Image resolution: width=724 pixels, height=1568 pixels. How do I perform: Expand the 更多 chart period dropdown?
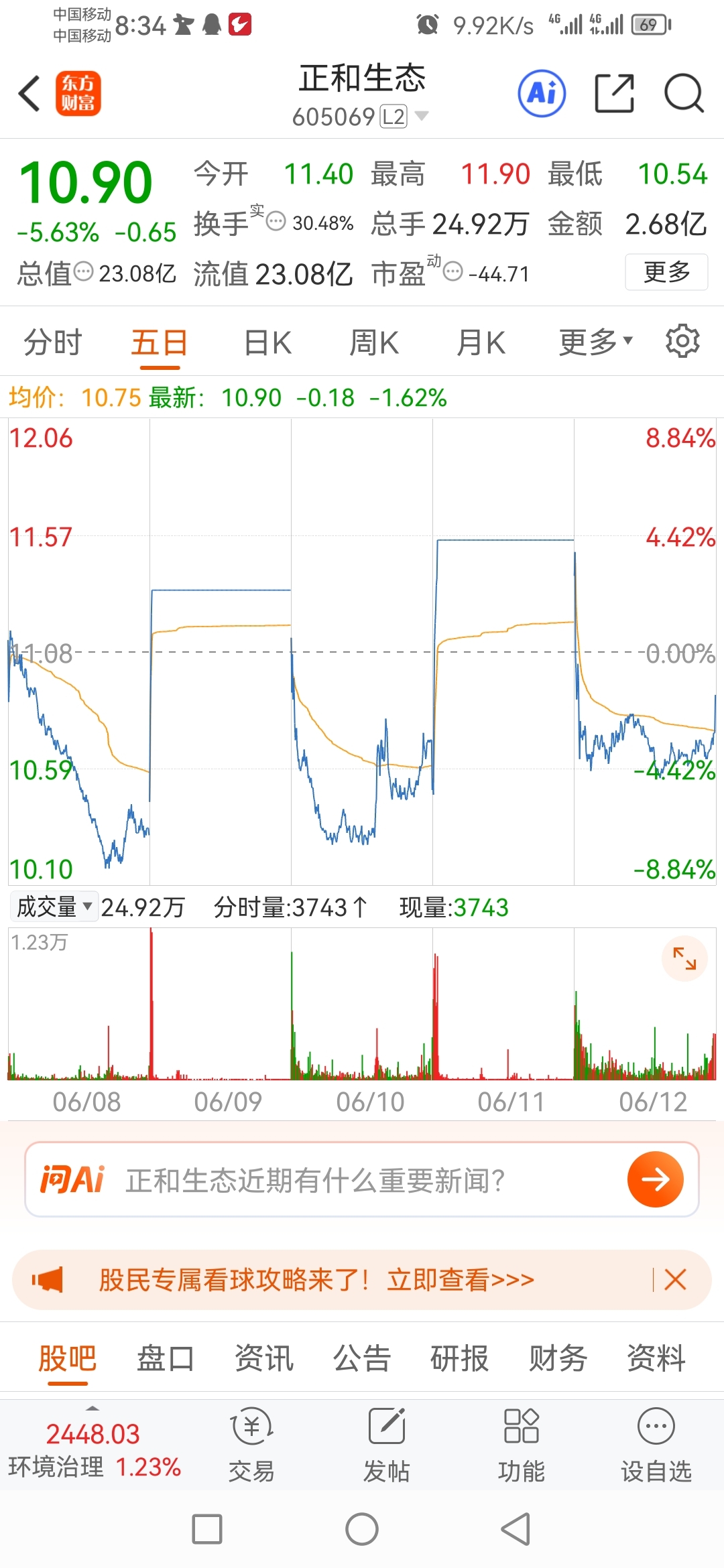[x=596, y=342]
